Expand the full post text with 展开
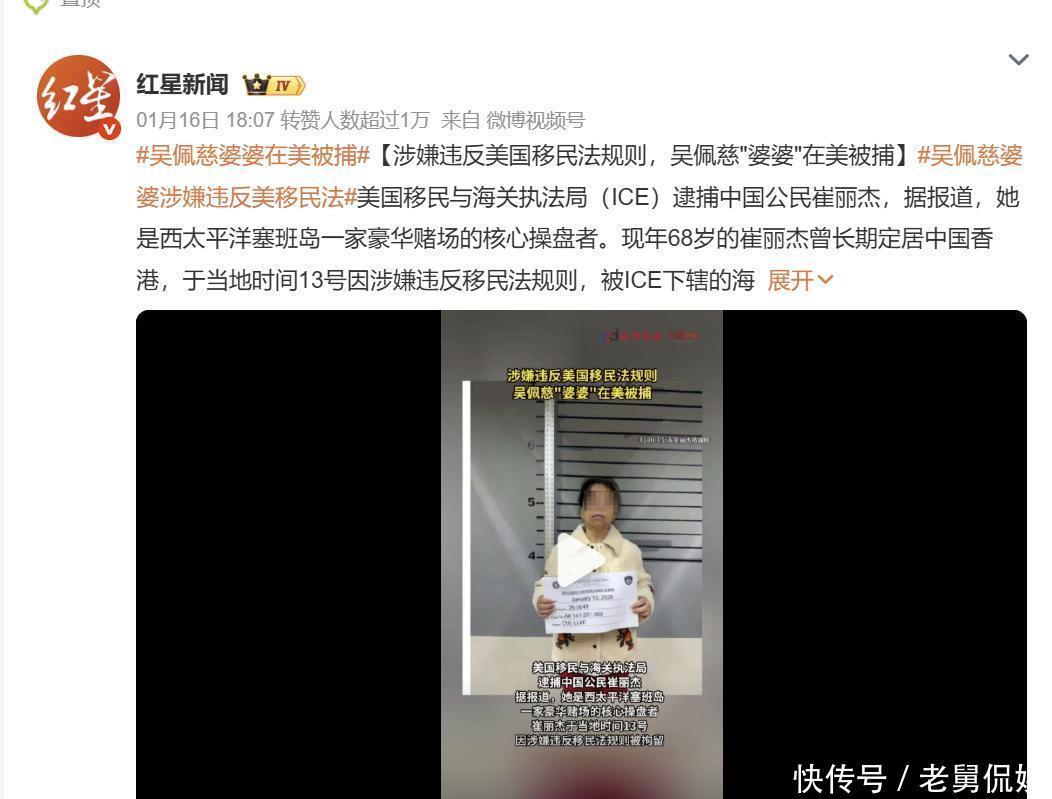The image size is (1052, 799). tap(799, 281)
